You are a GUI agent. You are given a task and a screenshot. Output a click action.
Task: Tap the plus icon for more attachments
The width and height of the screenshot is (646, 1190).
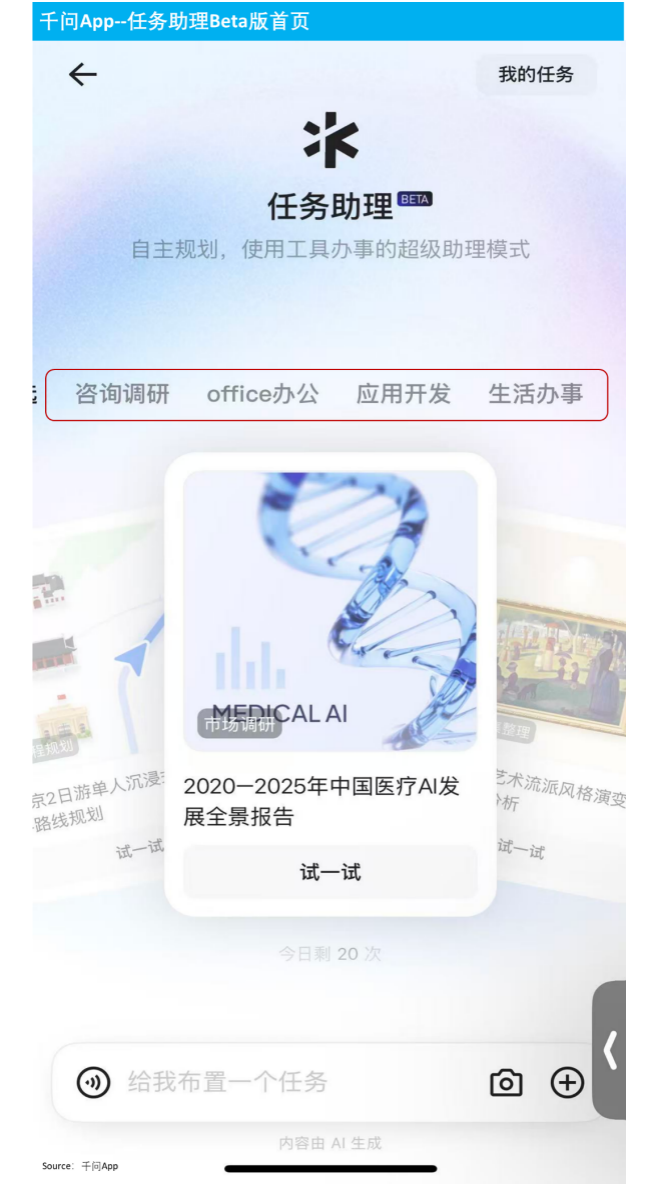pos(567,1082)
